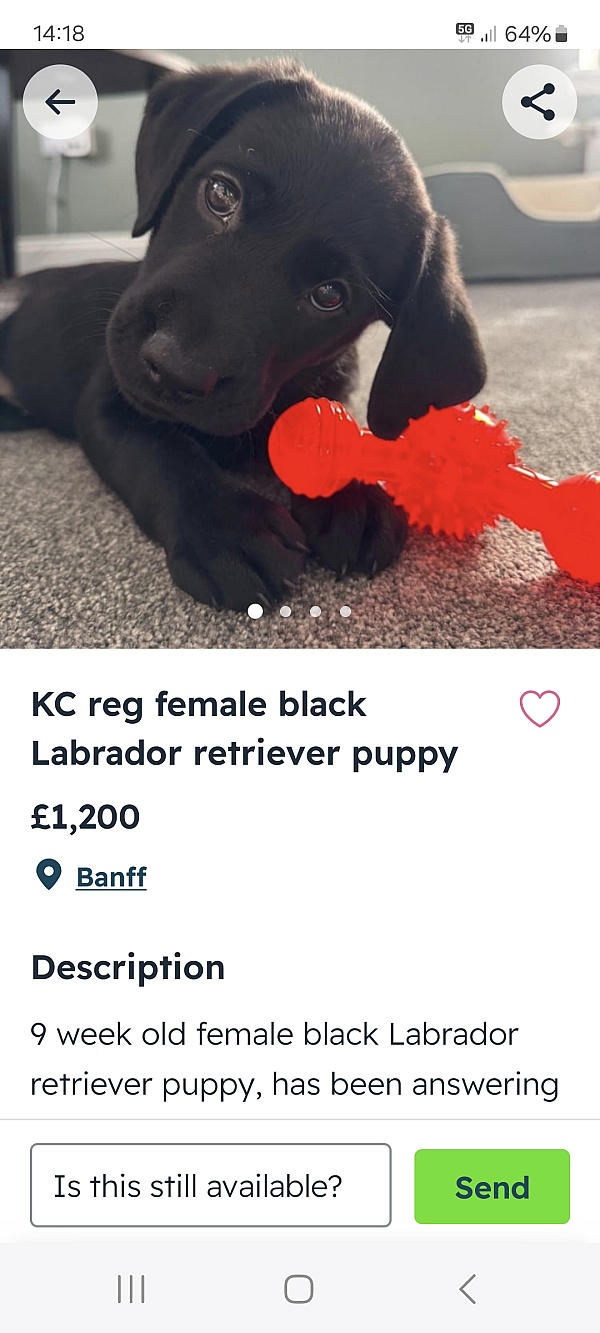Save listing with the heart icon
This screenshot has height=1333, width=600.
coord(540,708)
